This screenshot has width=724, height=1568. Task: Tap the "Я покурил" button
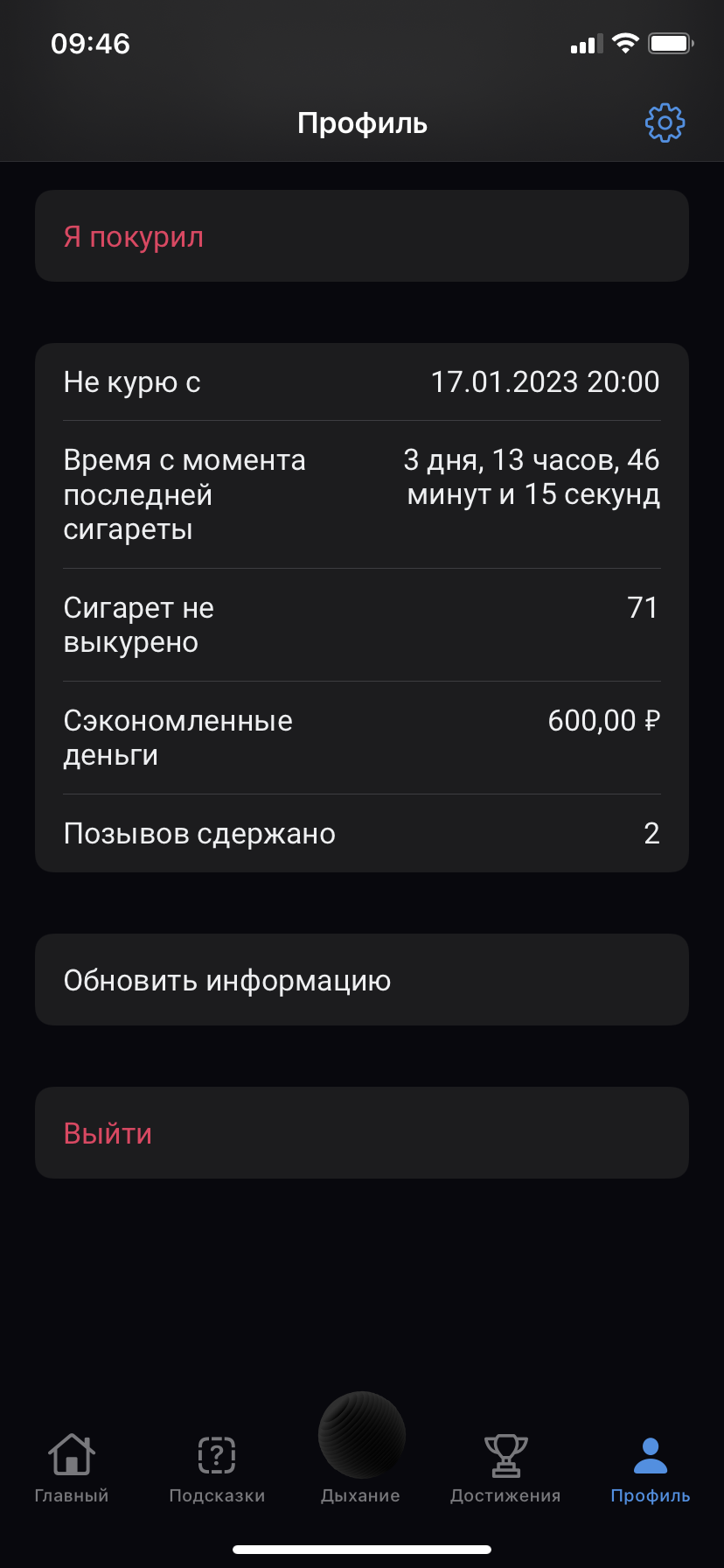click(x=362, y=236)
